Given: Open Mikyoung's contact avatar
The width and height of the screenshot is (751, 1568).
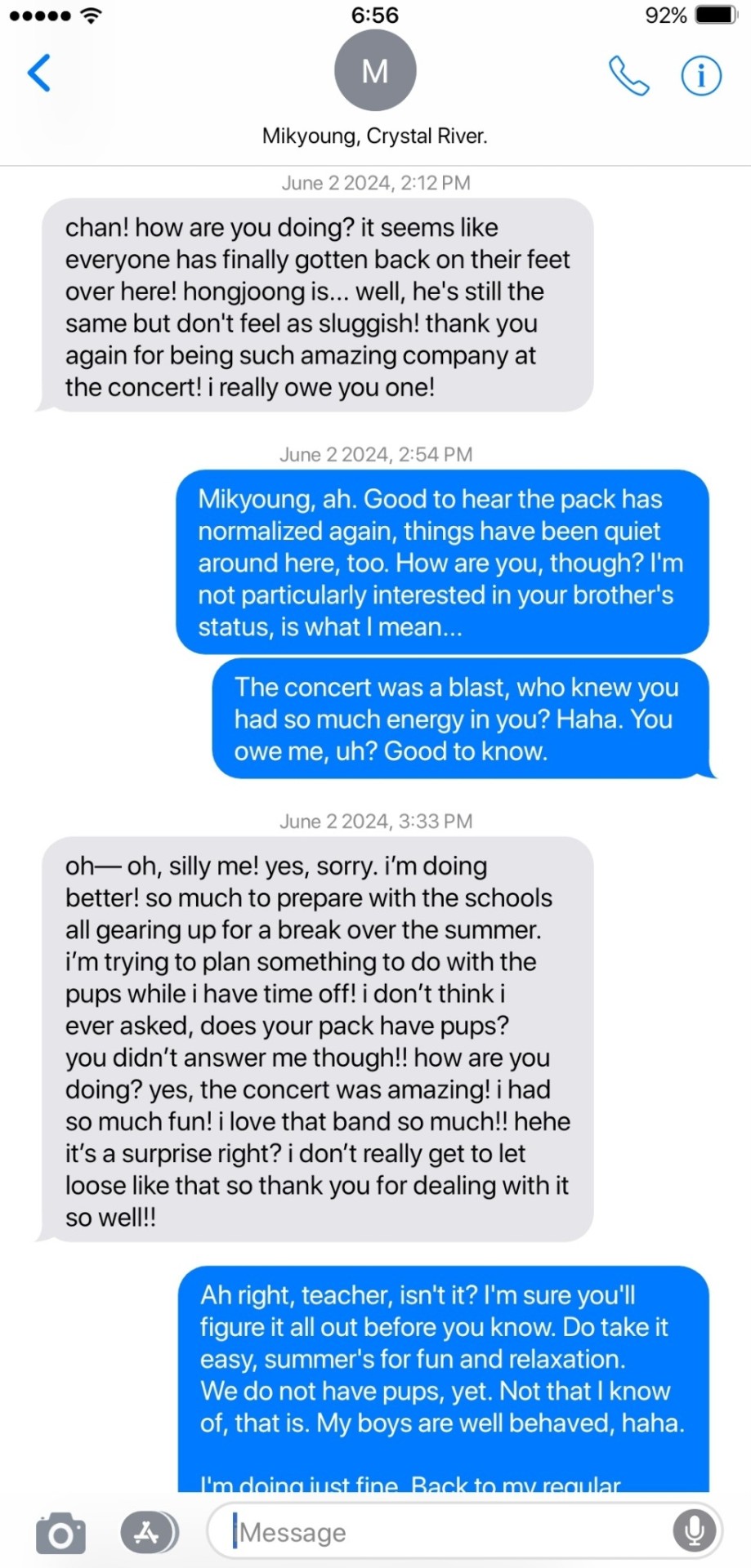Looking at the screenshot, I should pyautogui.click(x=375, y=71).
